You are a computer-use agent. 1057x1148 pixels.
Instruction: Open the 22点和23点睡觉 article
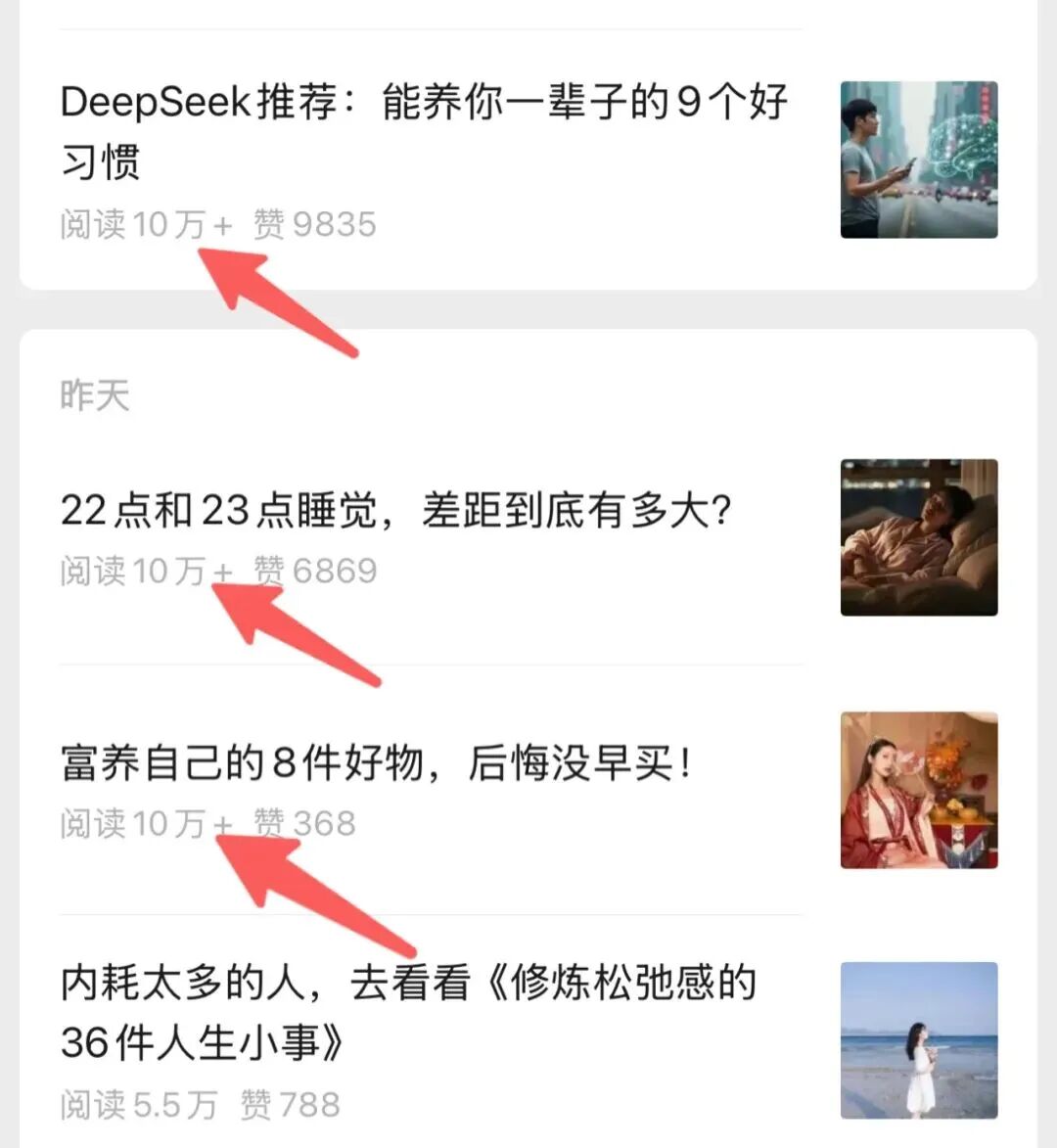tap(395, 510)
